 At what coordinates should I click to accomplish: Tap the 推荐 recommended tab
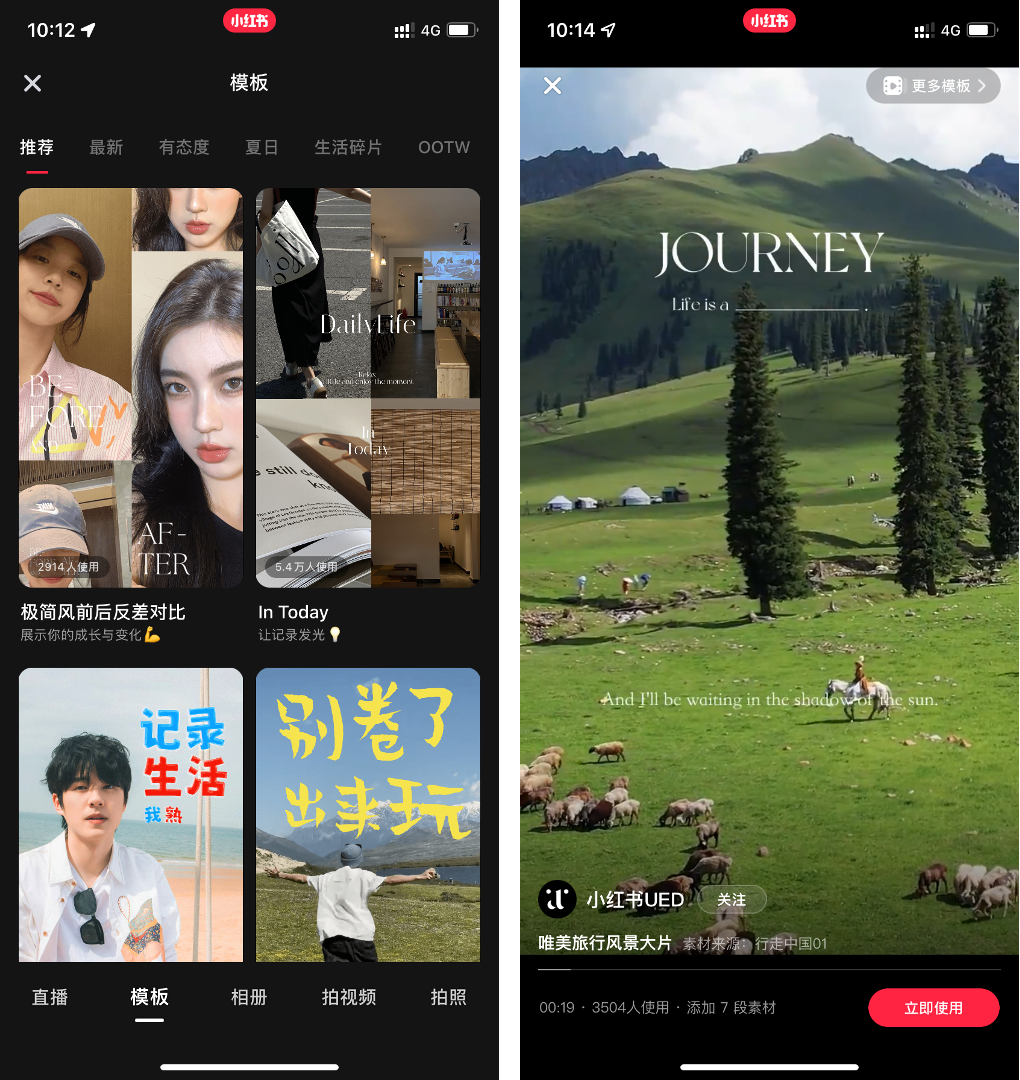pos(37,147)
